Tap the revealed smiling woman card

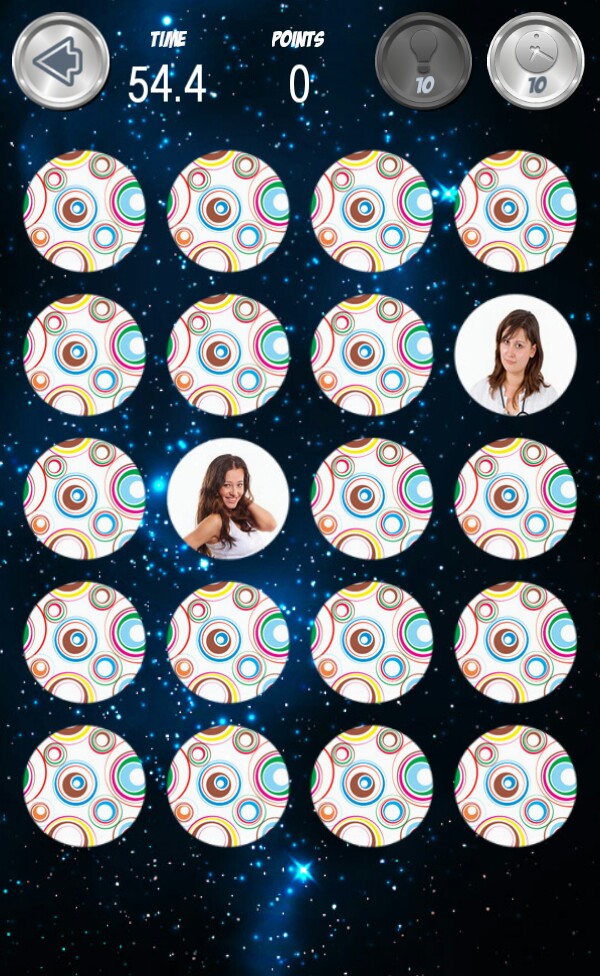click(228, 499)
